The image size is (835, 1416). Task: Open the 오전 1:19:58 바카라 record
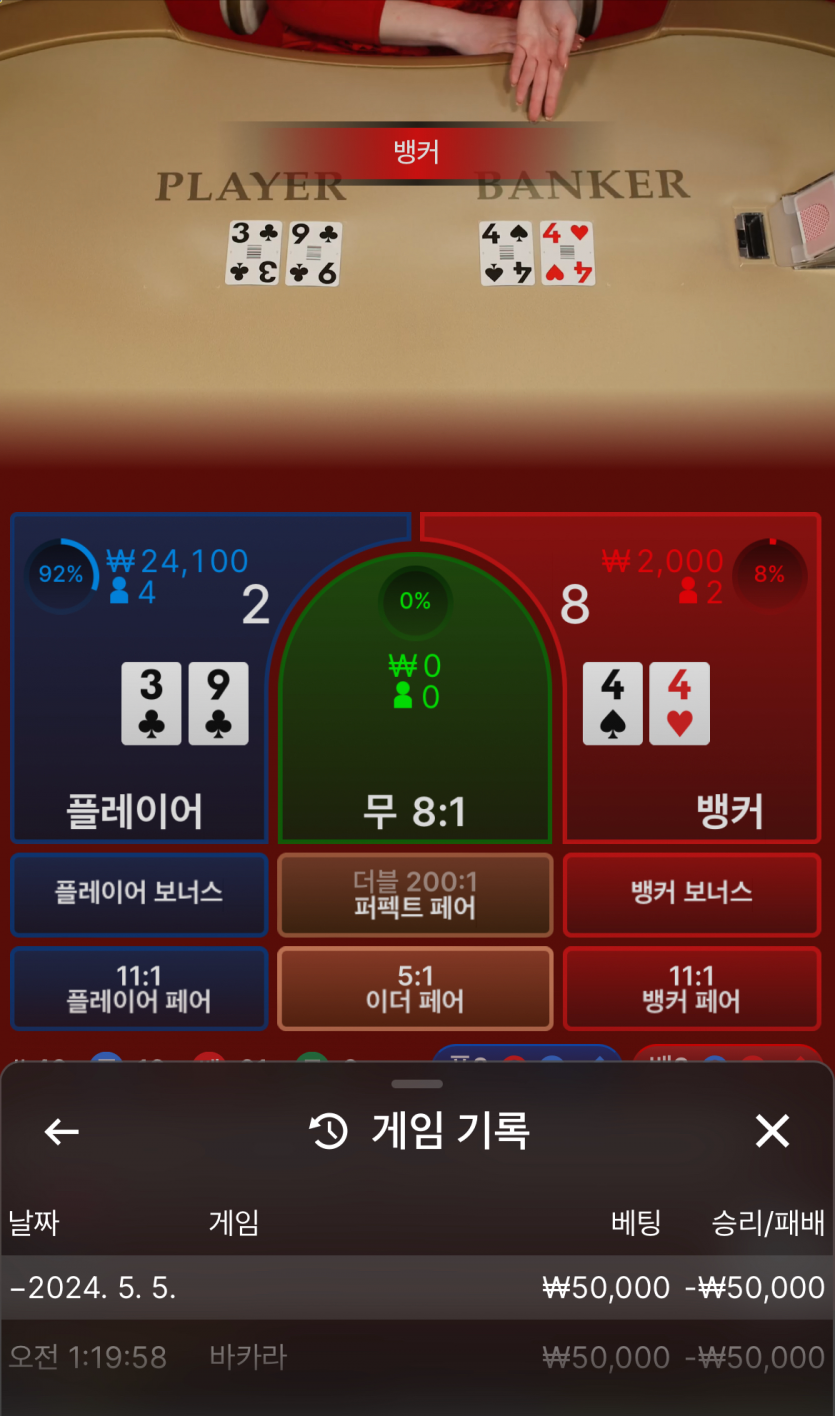(417, 1358)
